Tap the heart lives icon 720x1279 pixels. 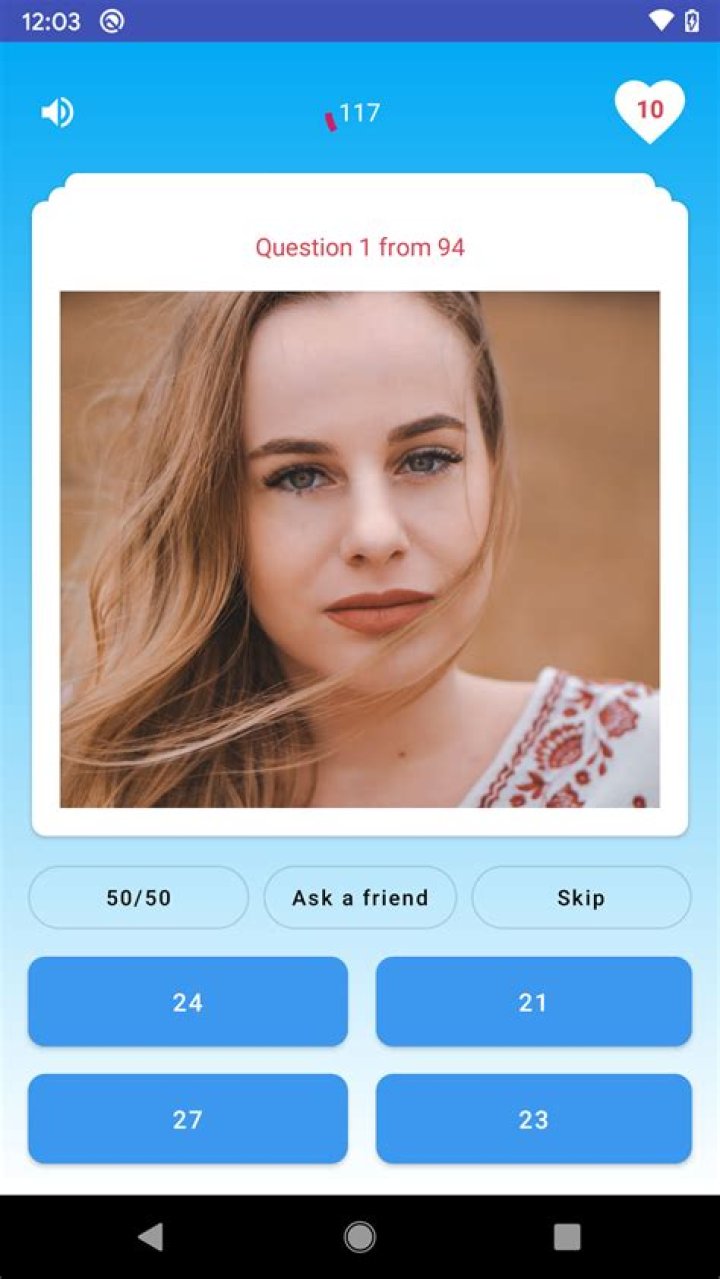click(x=650, y=111)
